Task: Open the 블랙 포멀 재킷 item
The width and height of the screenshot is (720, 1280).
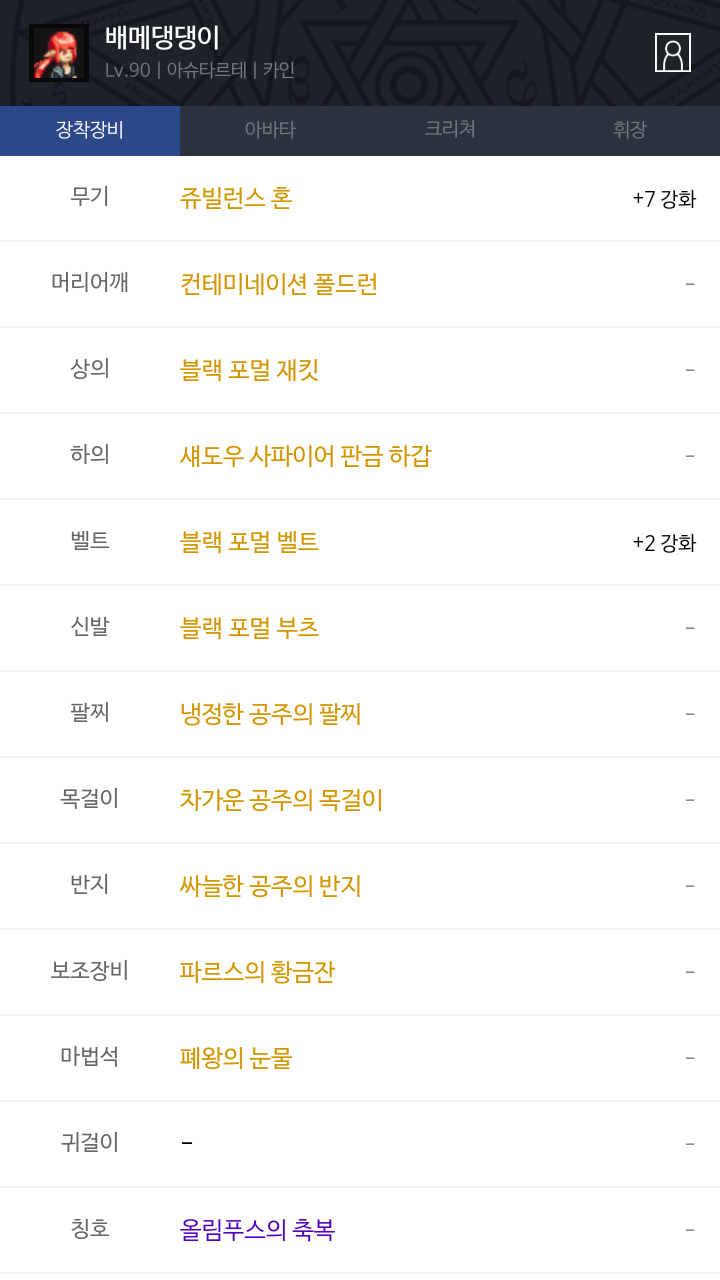Action: (x=249, y=370)
